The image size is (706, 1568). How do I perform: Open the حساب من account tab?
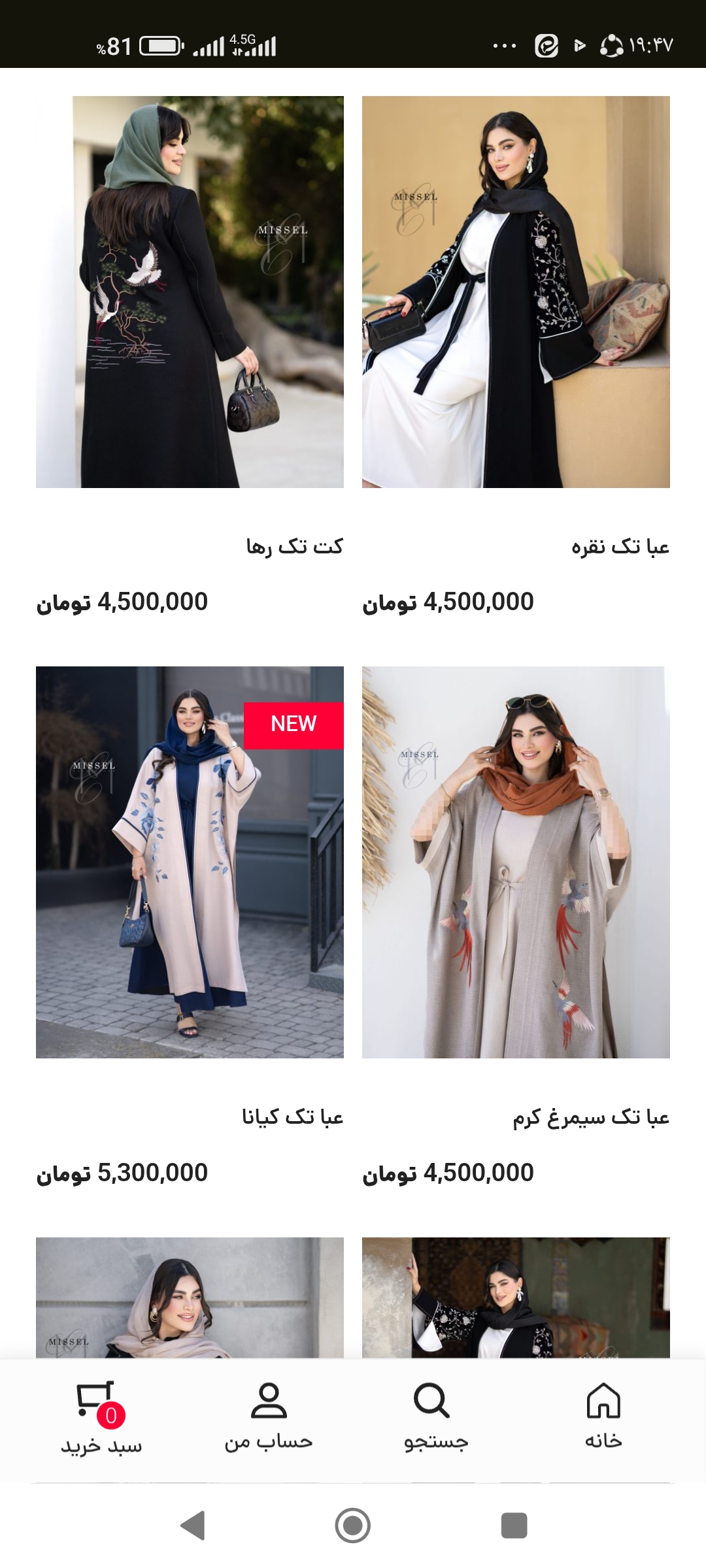point(268,1416)
